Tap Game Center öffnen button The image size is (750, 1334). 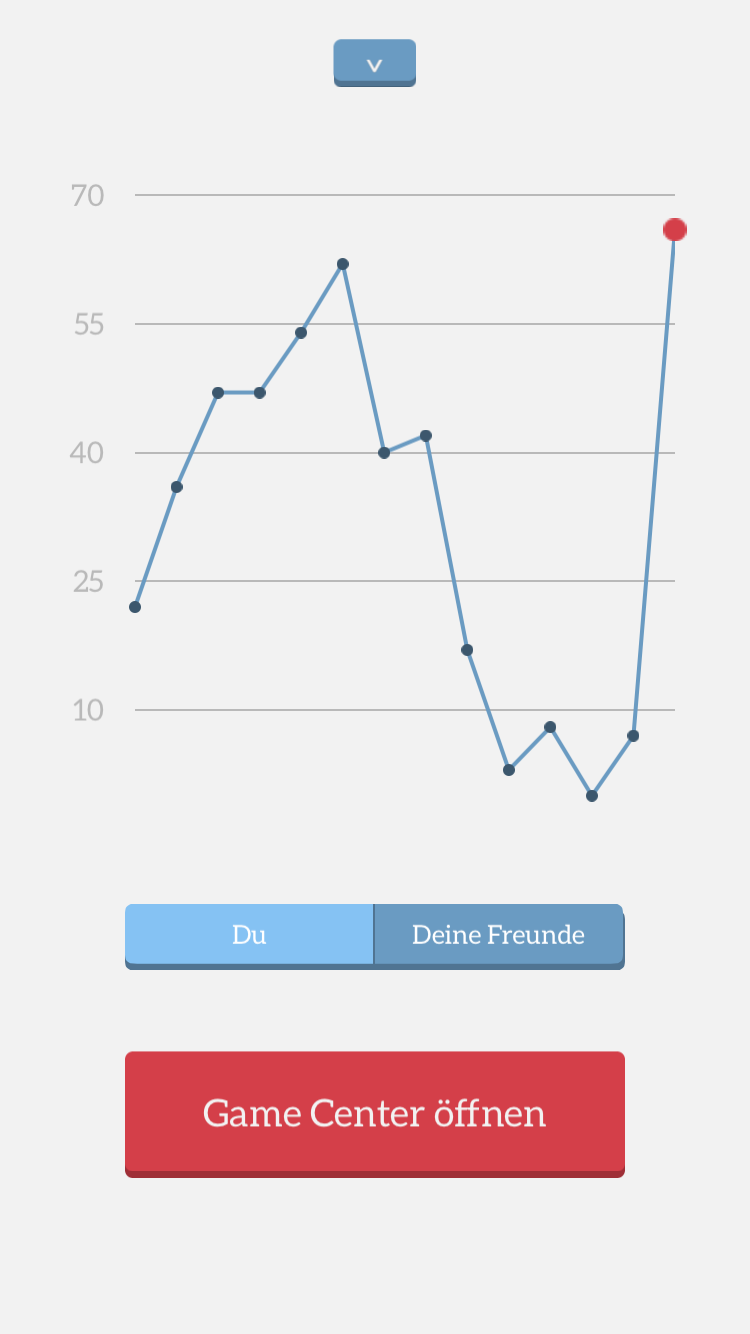click(x=374, y=1112)
